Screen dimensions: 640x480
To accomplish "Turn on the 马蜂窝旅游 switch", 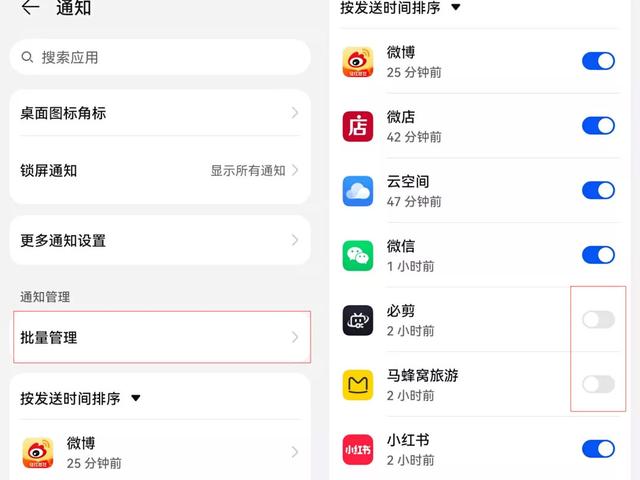I will [x=598, y=384].
